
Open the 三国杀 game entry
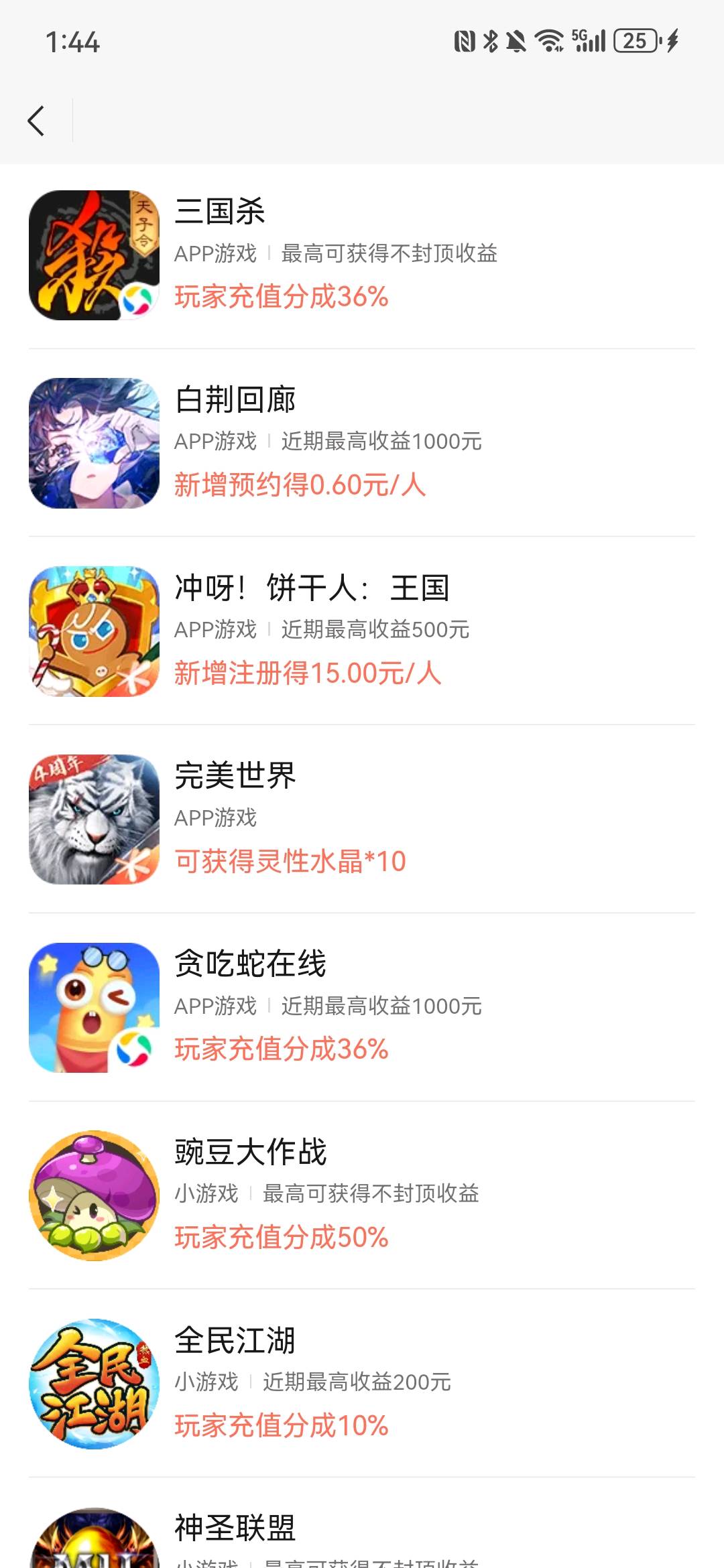coord(362,255)
